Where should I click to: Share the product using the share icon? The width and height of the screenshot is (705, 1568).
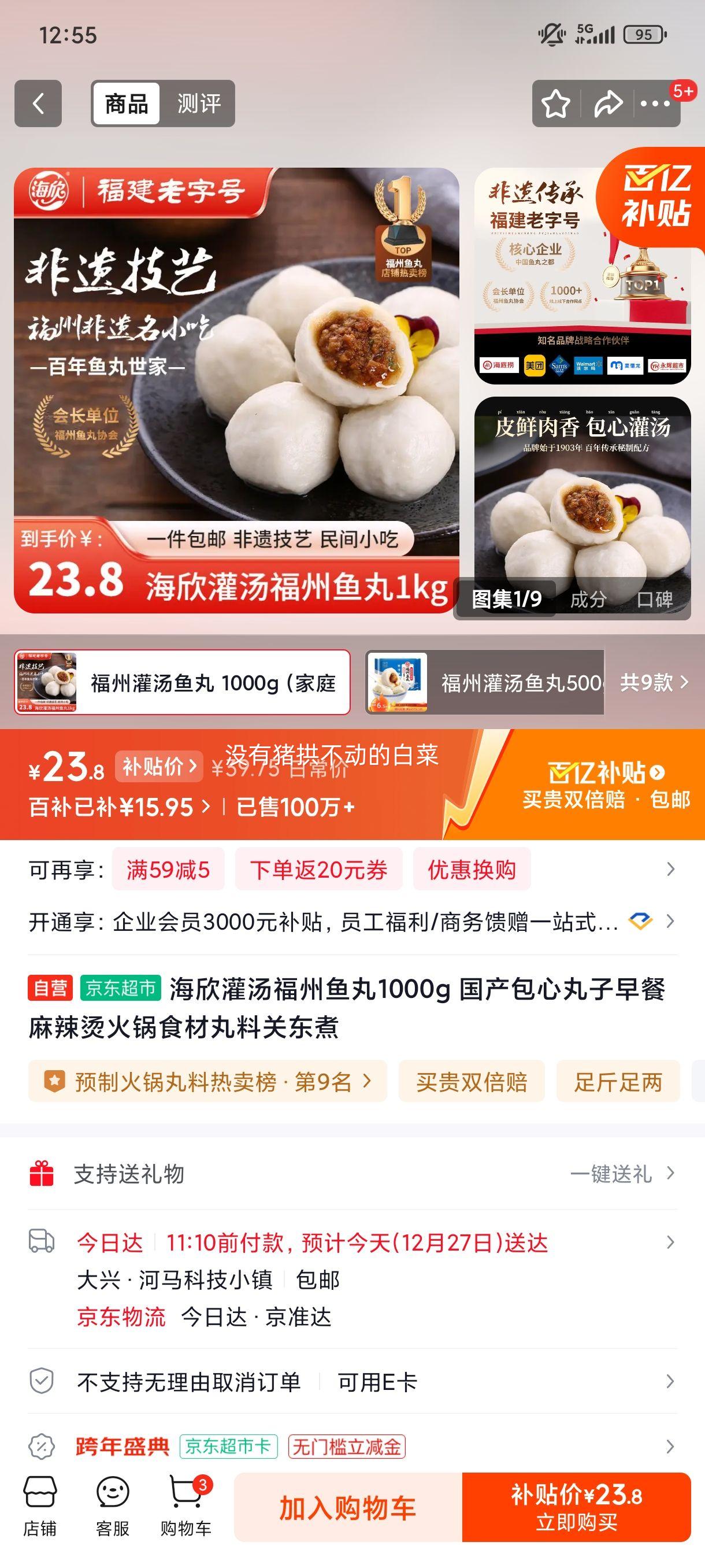point(608,103)
